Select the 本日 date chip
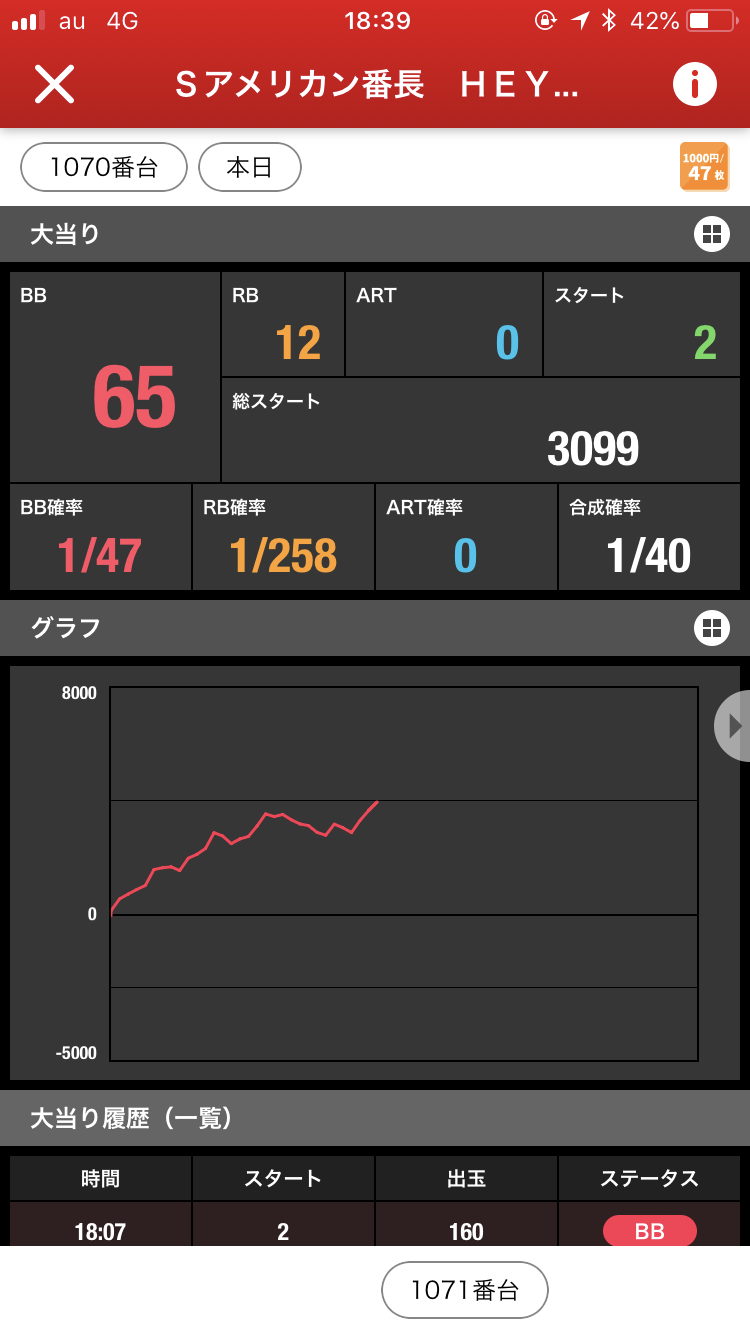750x1334 pixels. [250, 167]
